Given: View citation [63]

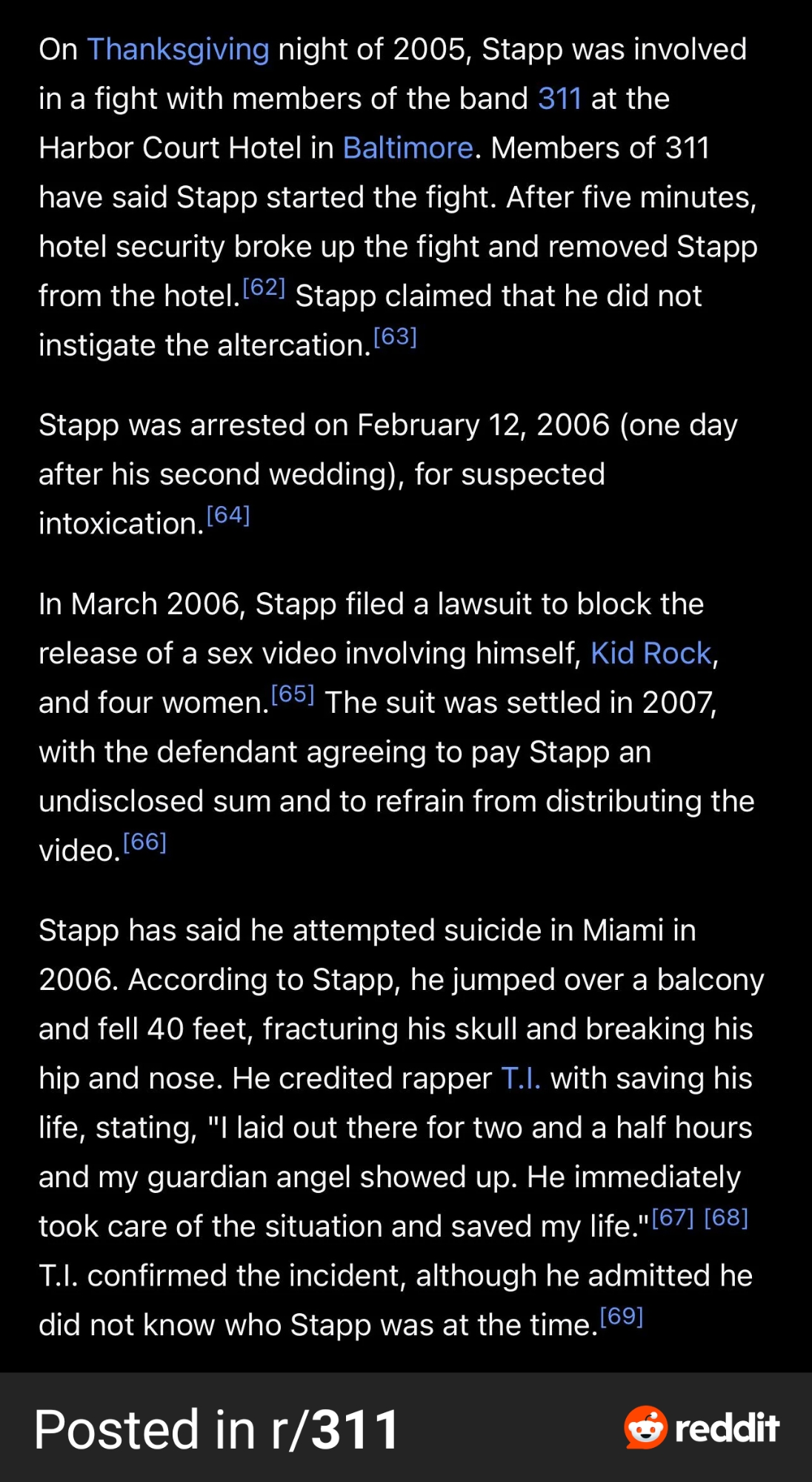Looking at the screenshot, I should click(x=395, y=337).
